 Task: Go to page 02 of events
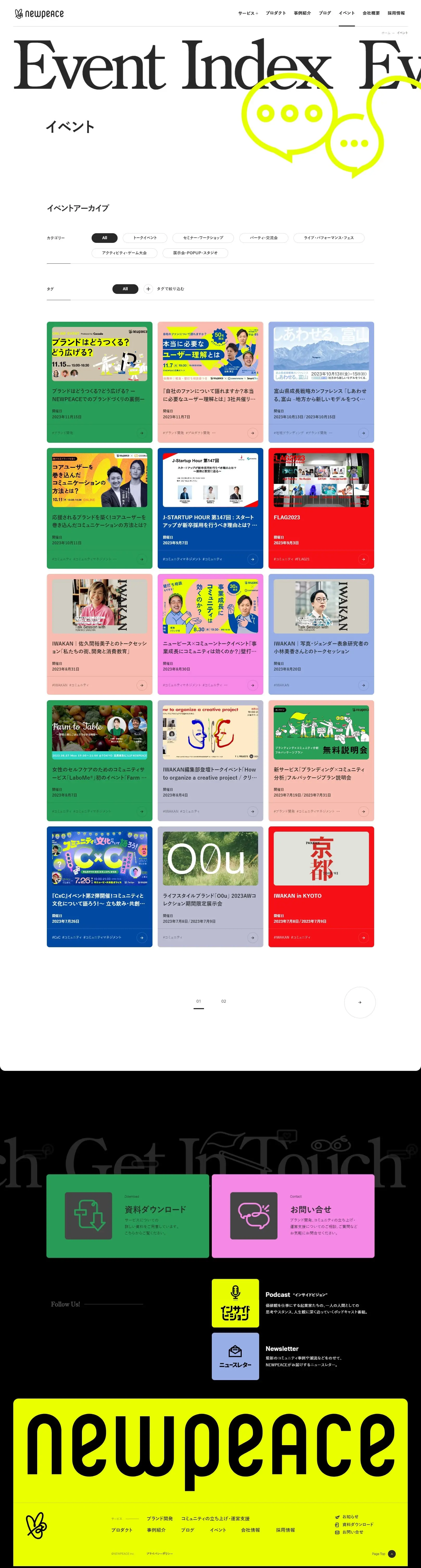[223, 1001]
